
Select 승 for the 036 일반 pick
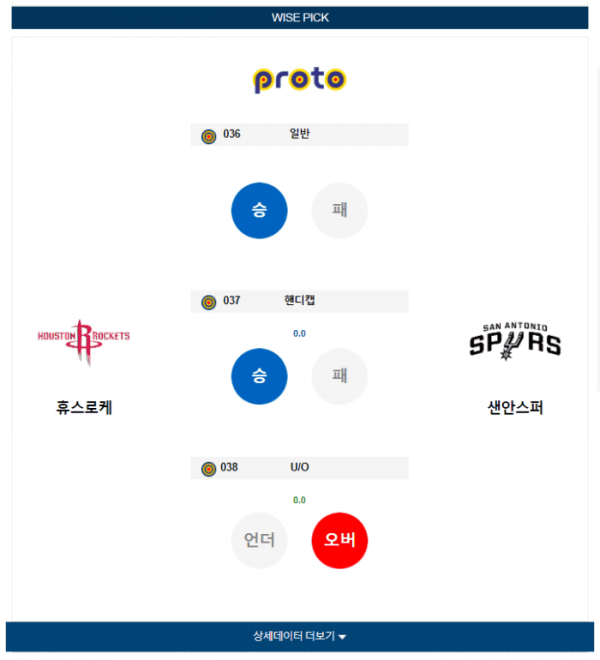coord(259,210)
